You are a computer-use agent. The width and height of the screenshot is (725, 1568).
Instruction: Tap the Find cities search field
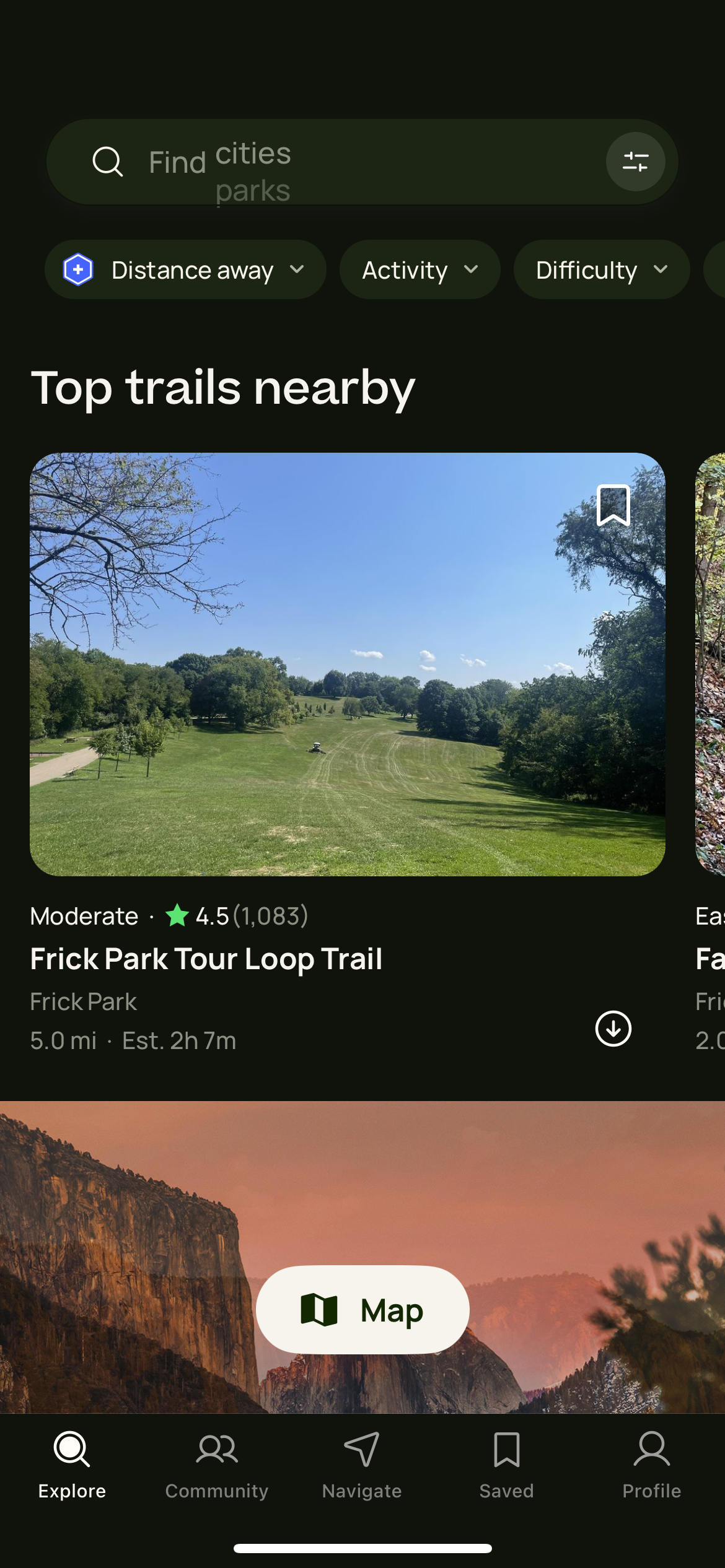[x=310, y=162]
